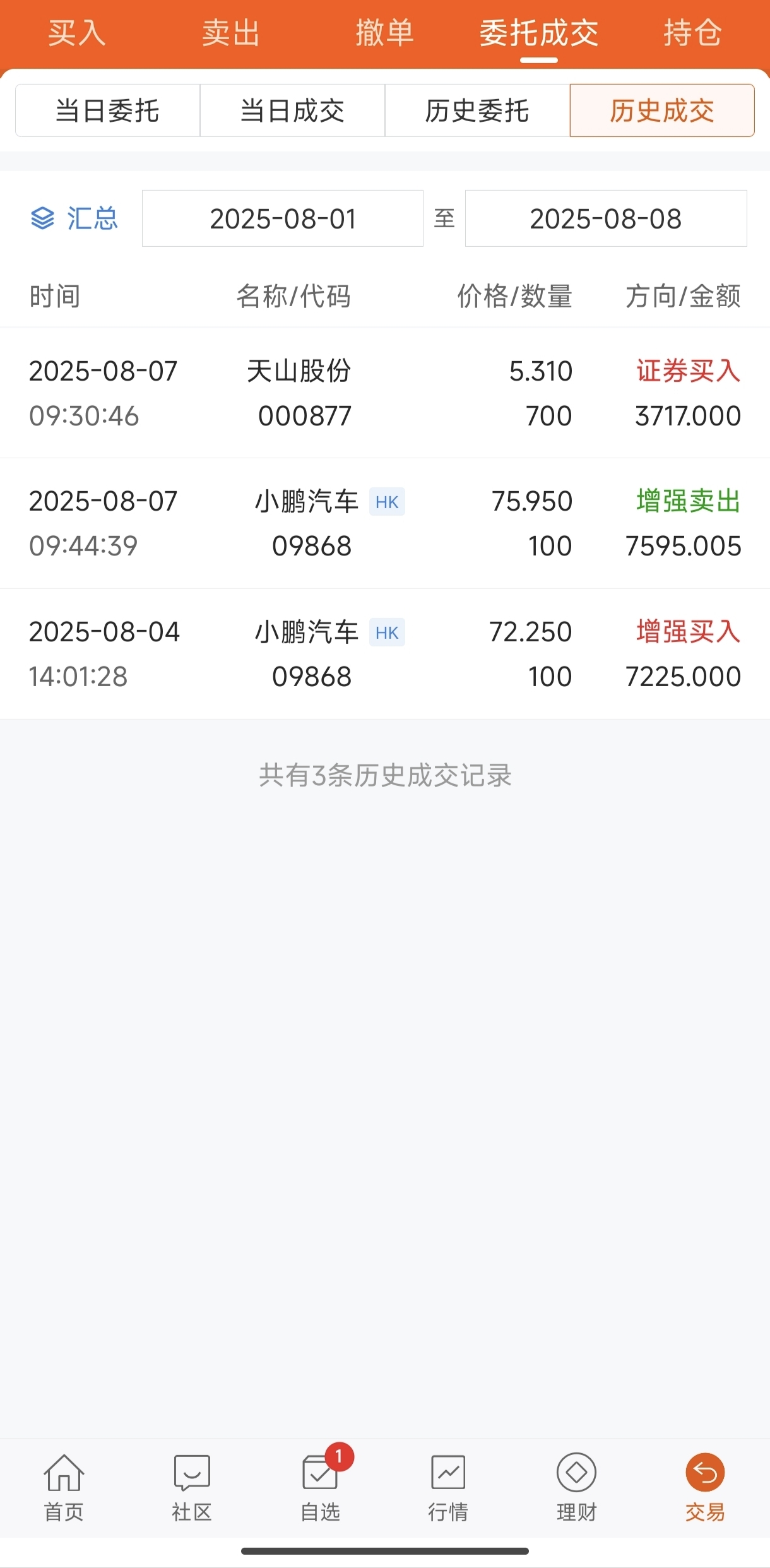The image size is (770, 1568).
Task: Change the start date 2025-08-01
Action: coord(283,218)
